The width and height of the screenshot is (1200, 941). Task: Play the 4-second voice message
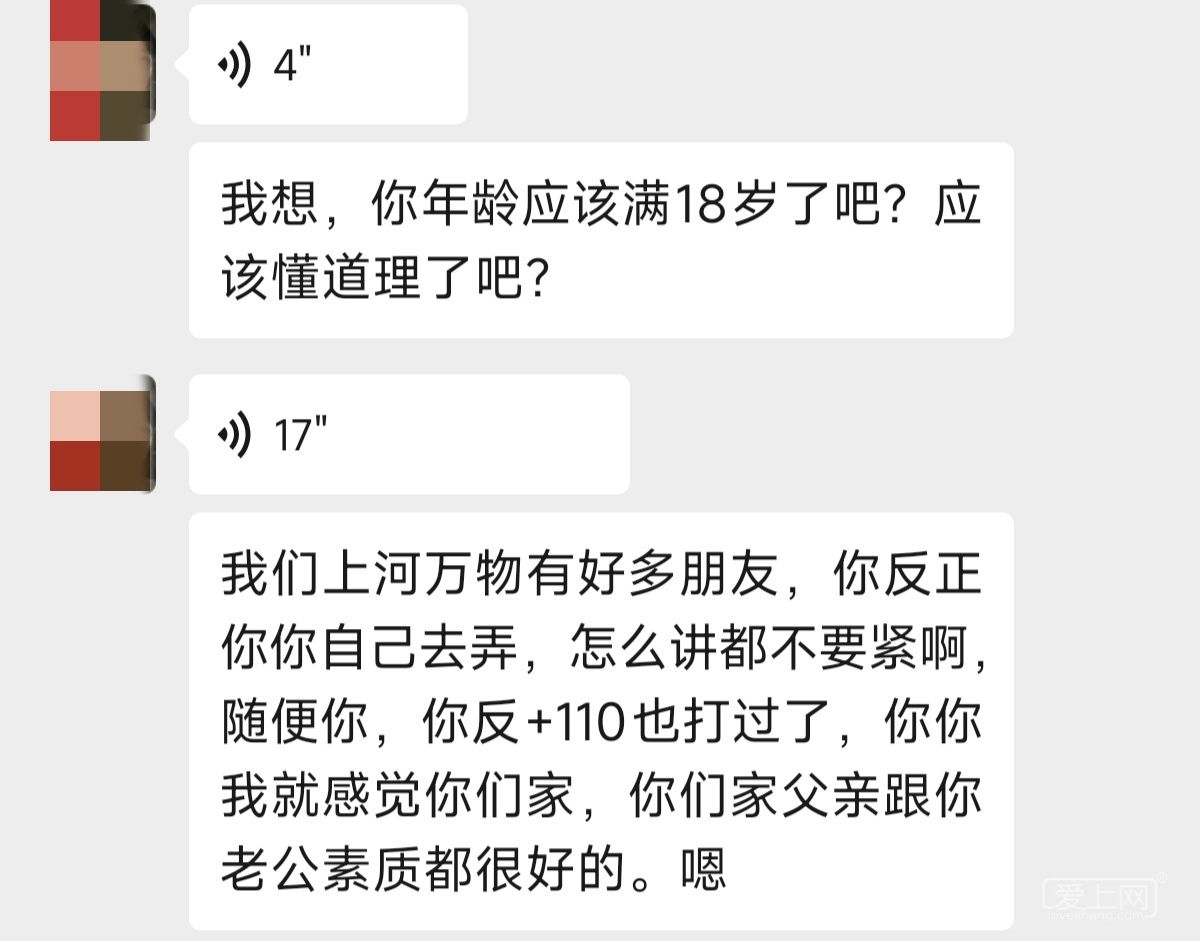pos(327,65)
